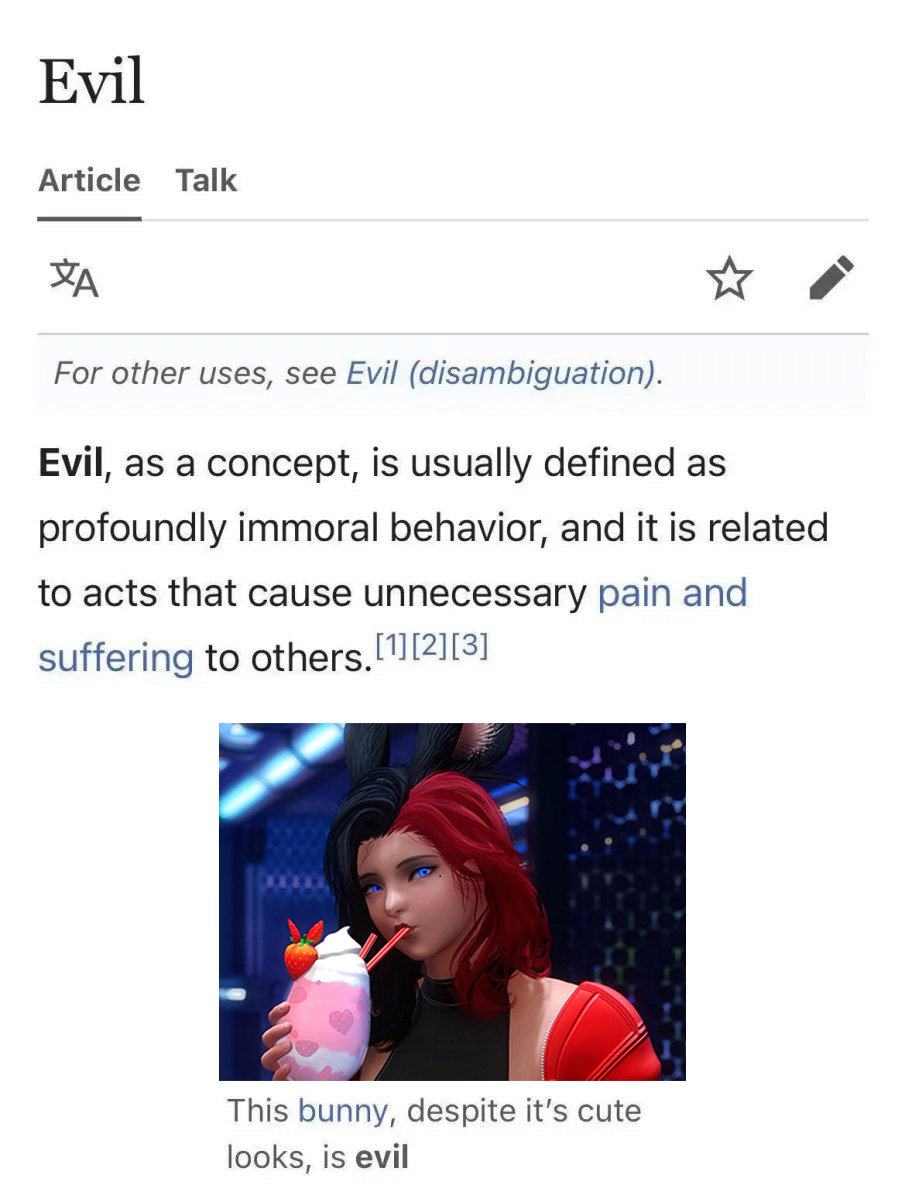Open the article's bunny image
Image resolution: width=905 pixels, height=1202 pixels.
452,900
